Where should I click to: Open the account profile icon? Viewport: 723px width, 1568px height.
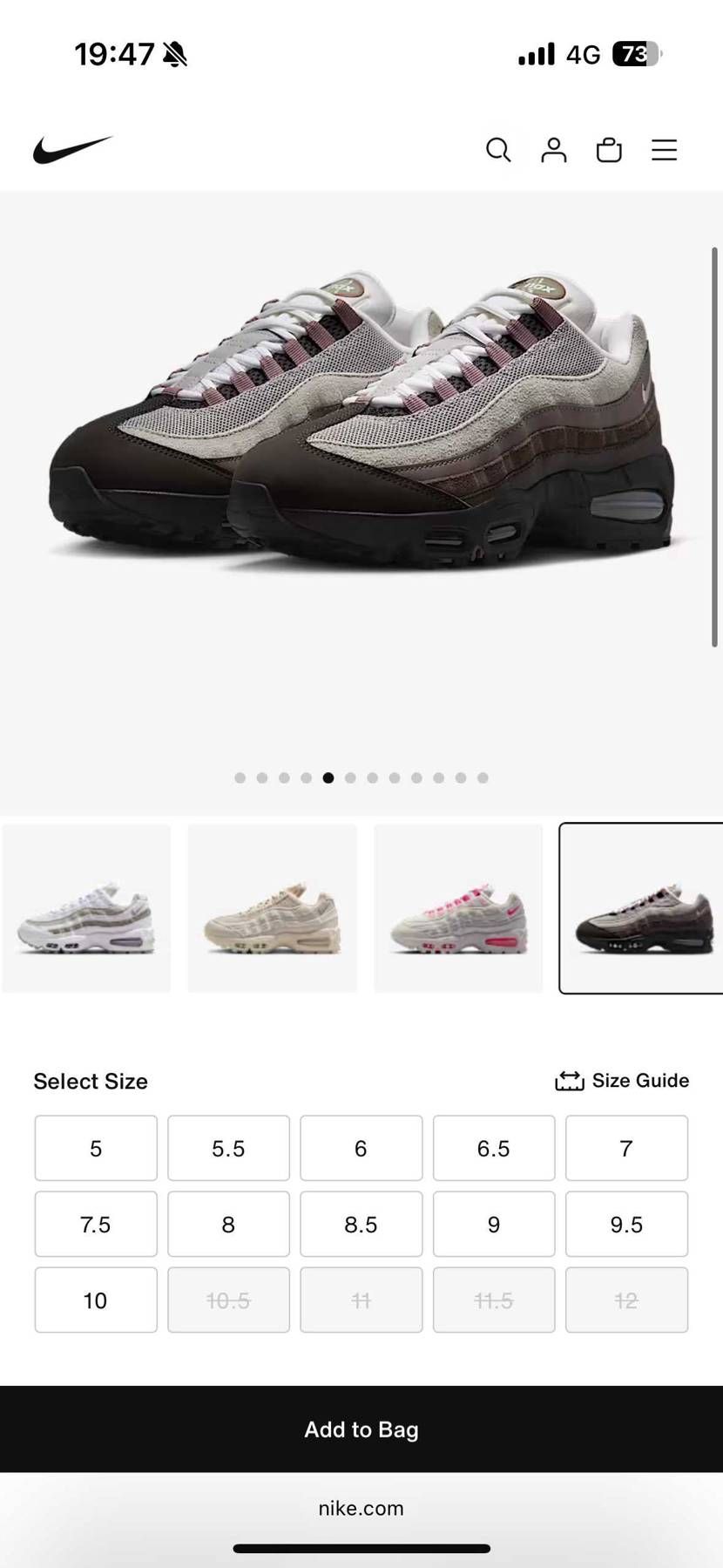553,150
